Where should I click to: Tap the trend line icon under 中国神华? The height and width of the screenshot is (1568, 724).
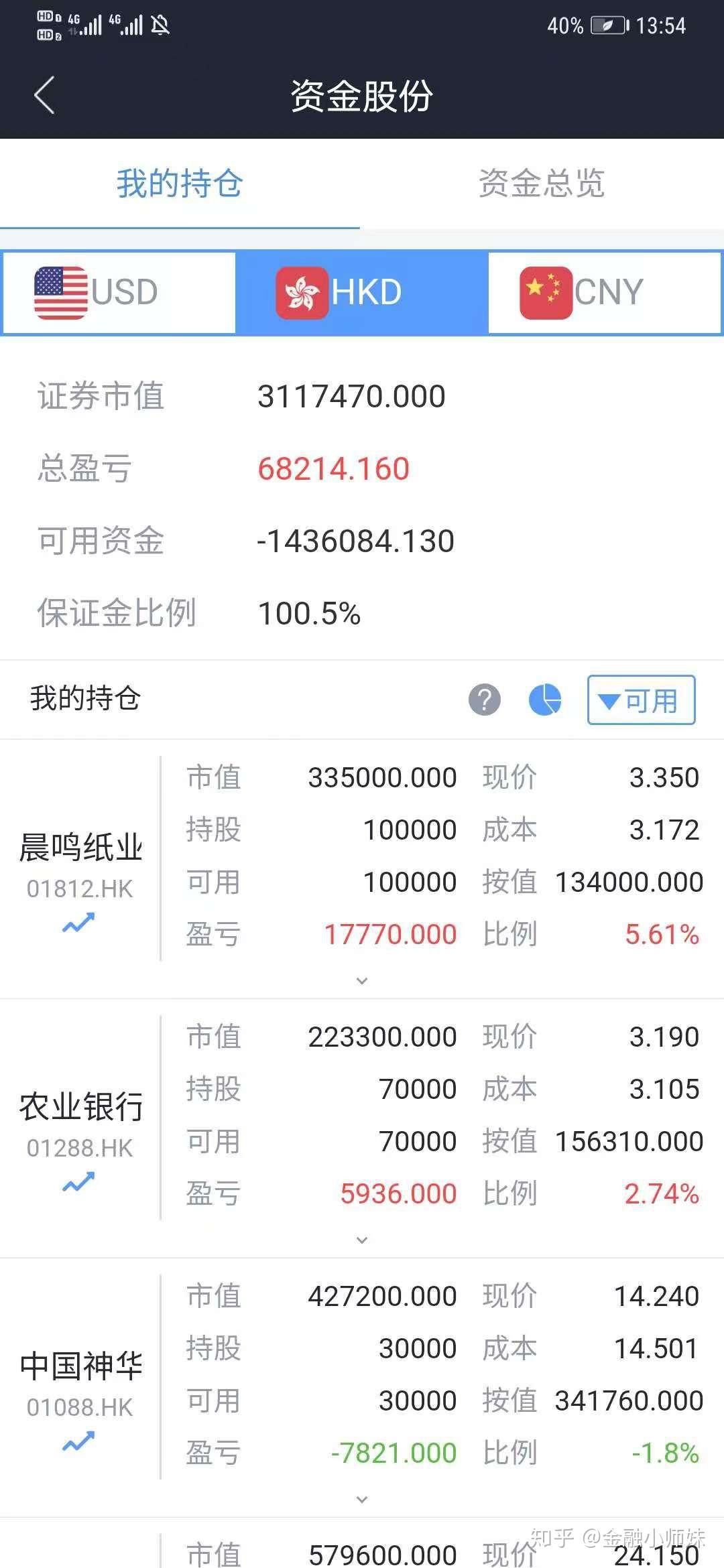[x=79, y=1441]
